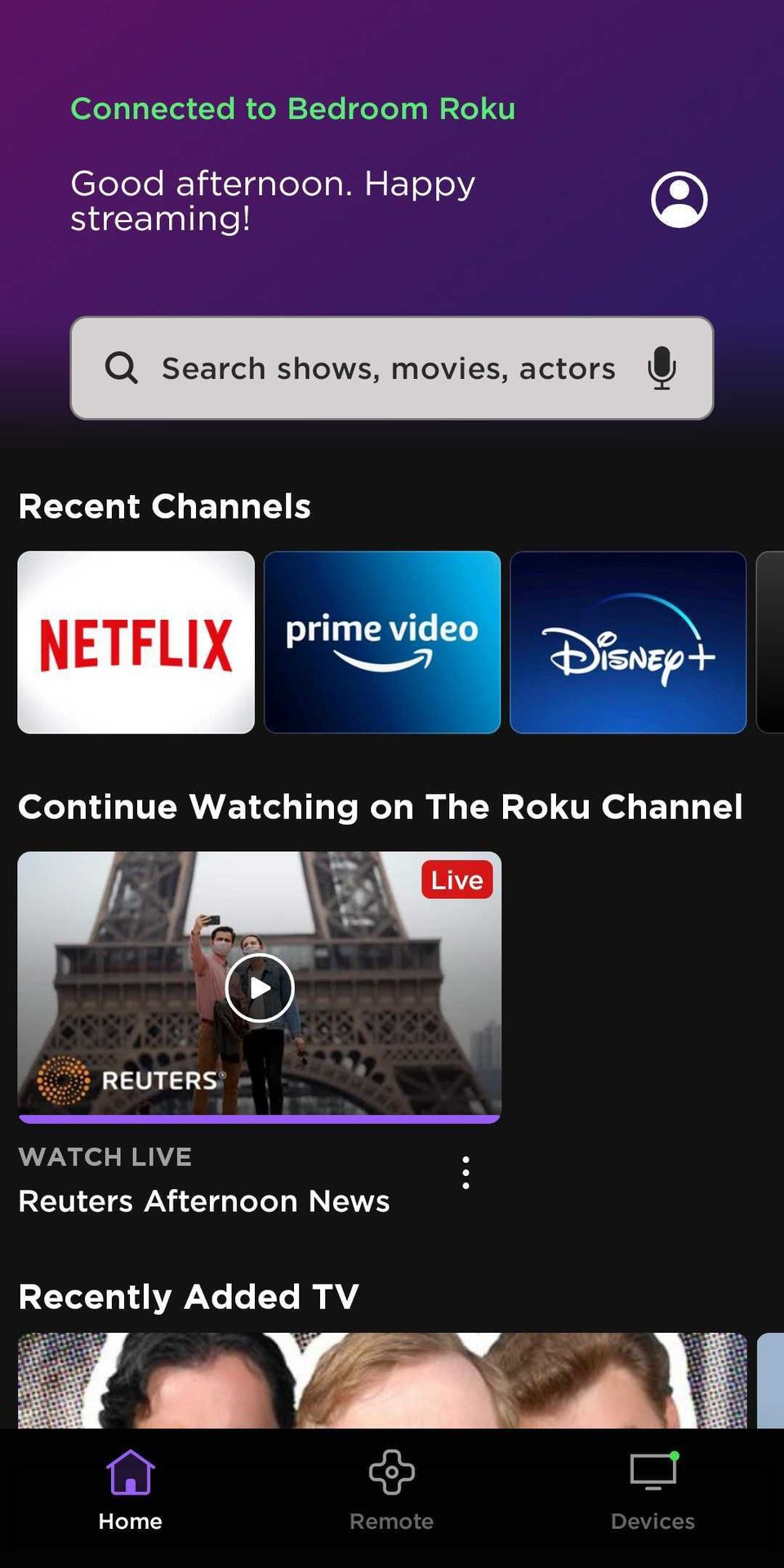This screenshot has width=784, height=1568.
Task: Open the account profile icon
Action: click(679, 199)
